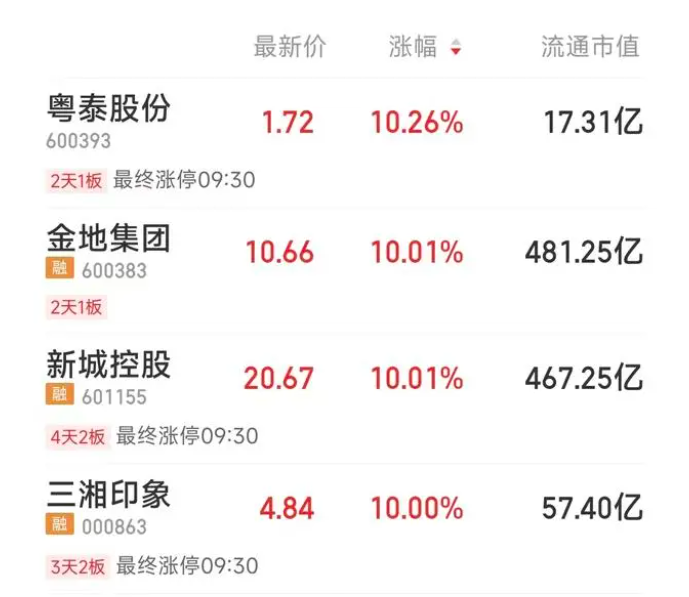The width and height of the screenshot is (689, 597).
Task: Open the 粤泰股份 stock row
Action: pos(109,109)
